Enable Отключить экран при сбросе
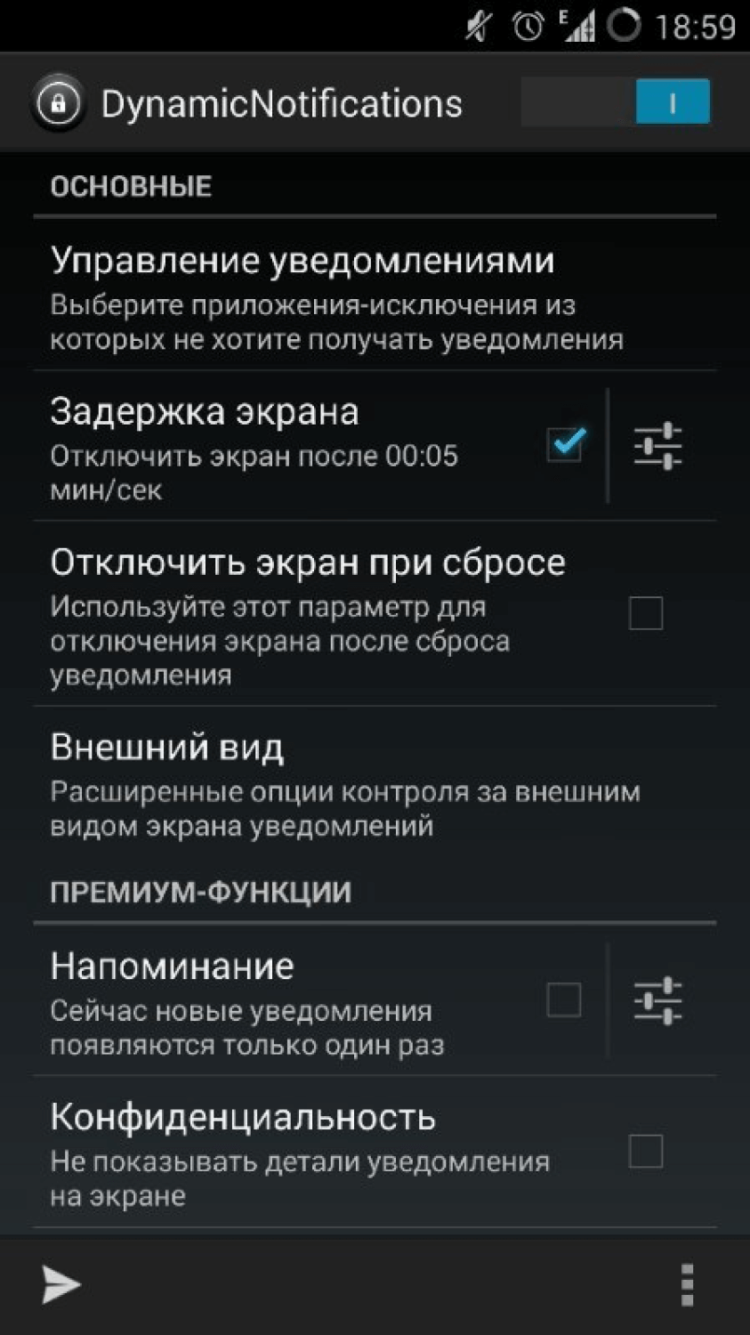The image size is (750, 1335). [x=645, y=613]
